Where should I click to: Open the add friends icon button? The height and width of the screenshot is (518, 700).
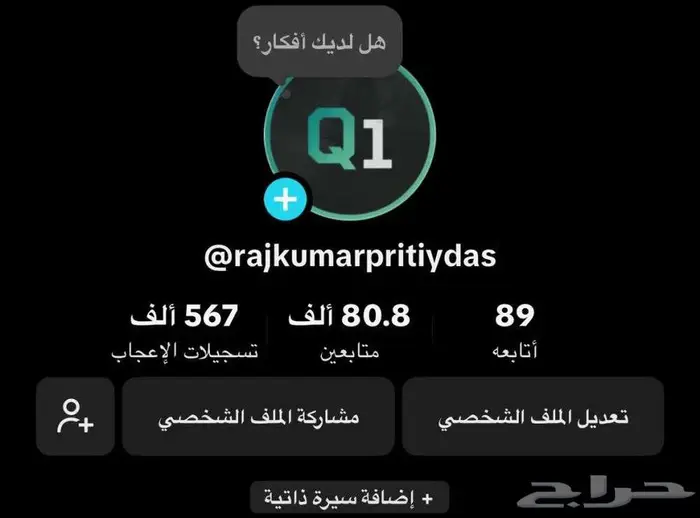[75, 417]
